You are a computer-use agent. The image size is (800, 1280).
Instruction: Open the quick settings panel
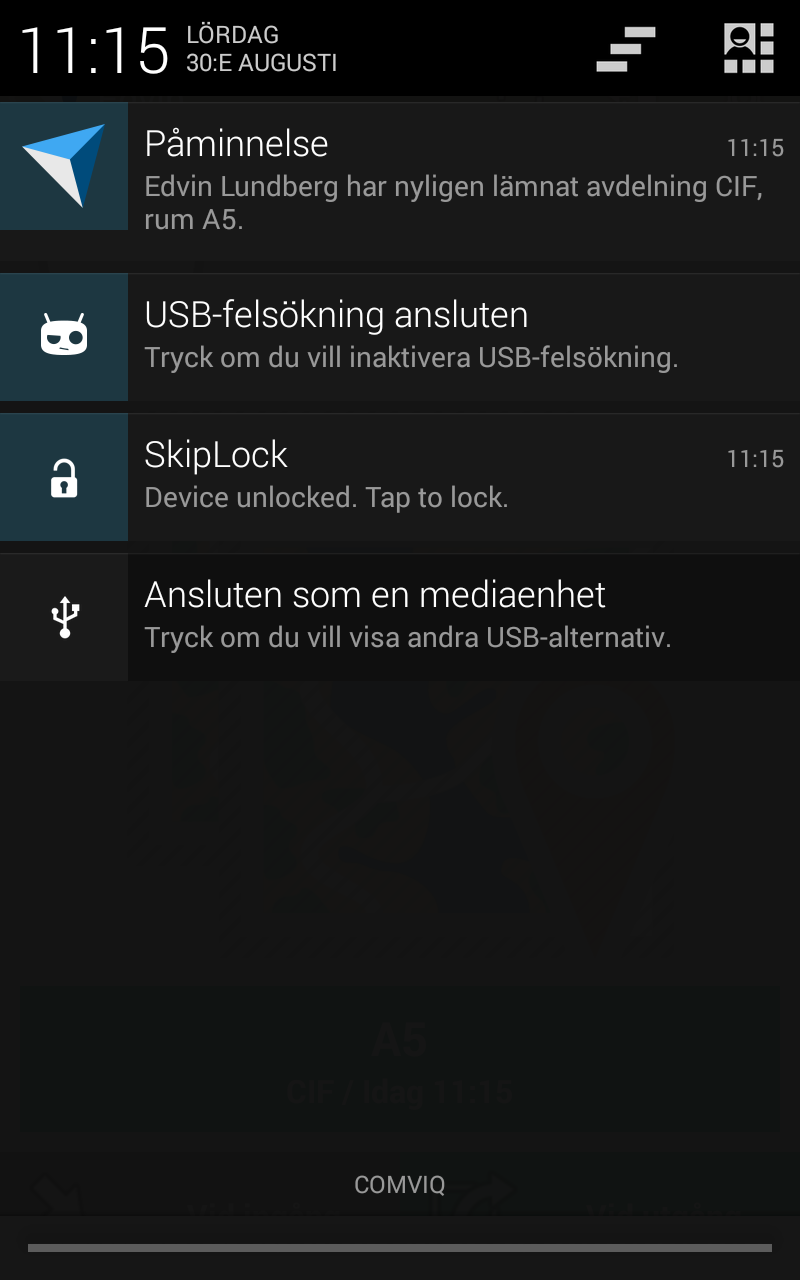click(x=749, y=49)
